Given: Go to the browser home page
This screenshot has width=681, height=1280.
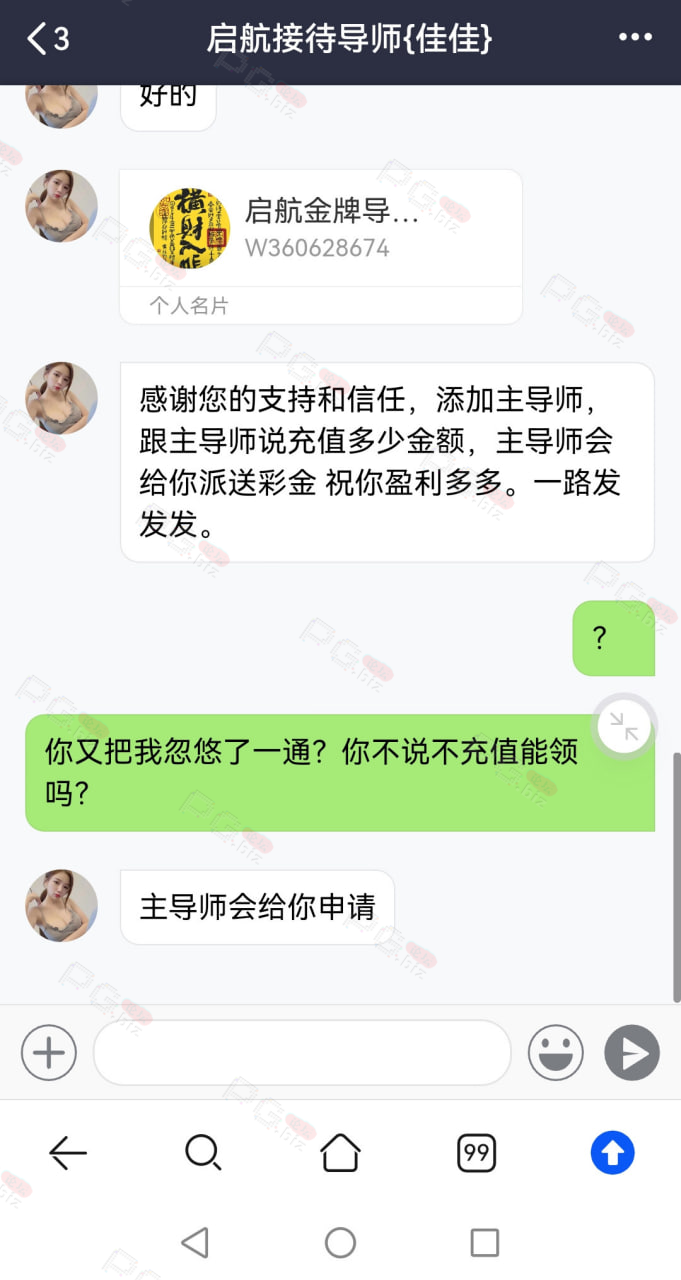Looking at the screenshot, I should 340,1153.
